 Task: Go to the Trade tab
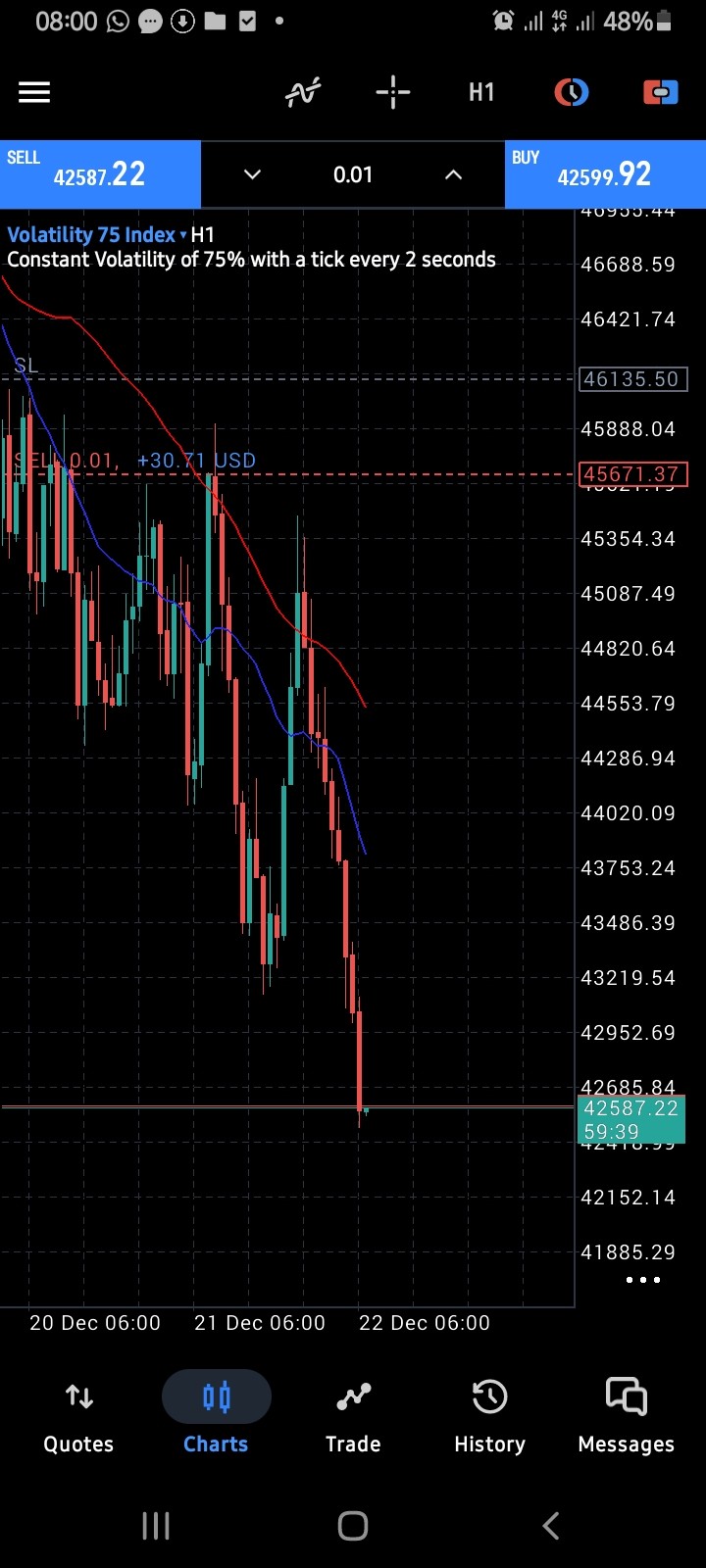point(353,1415)
